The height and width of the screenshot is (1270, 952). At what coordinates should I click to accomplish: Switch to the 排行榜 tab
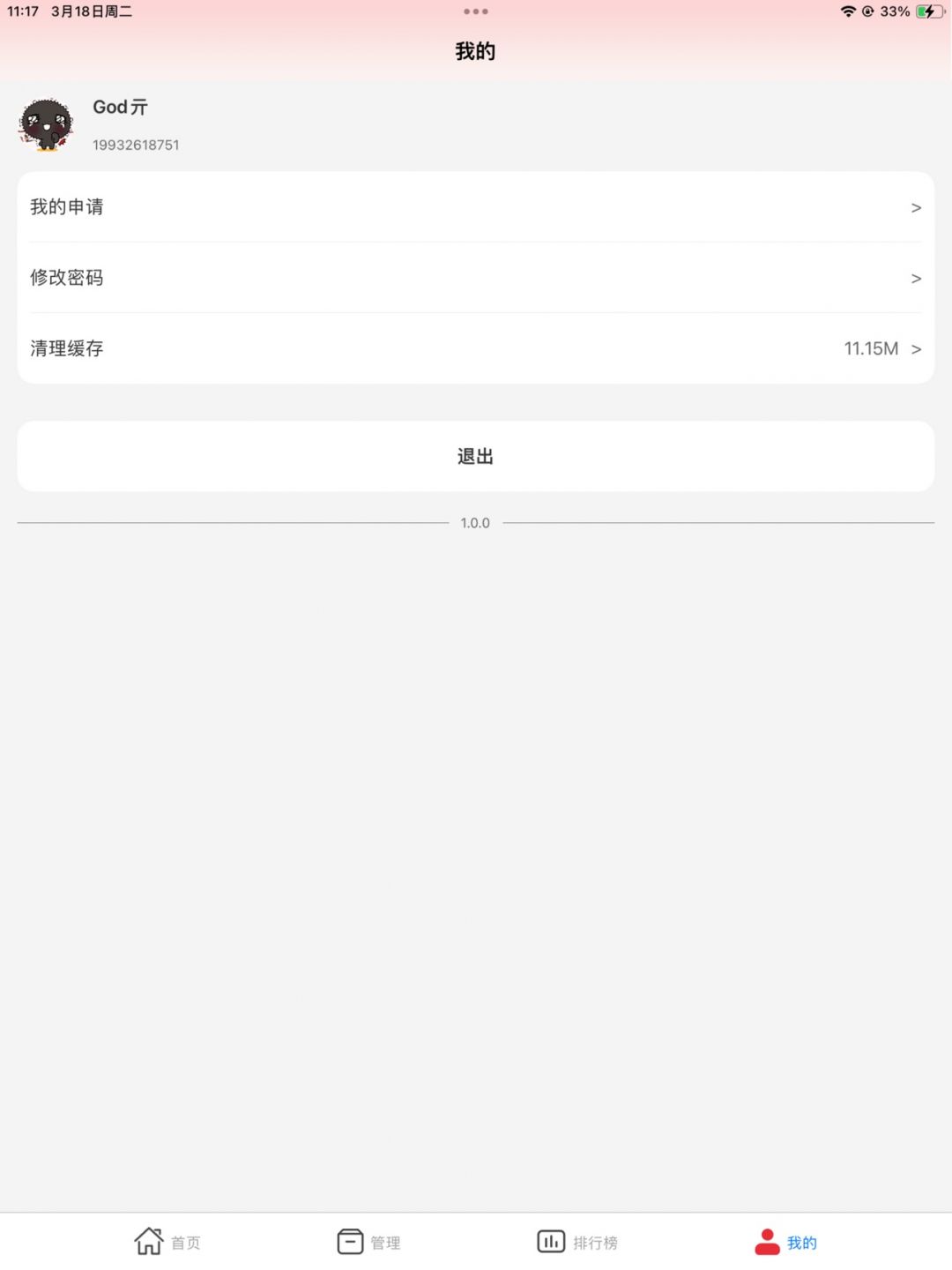(x=577, y=1242)
